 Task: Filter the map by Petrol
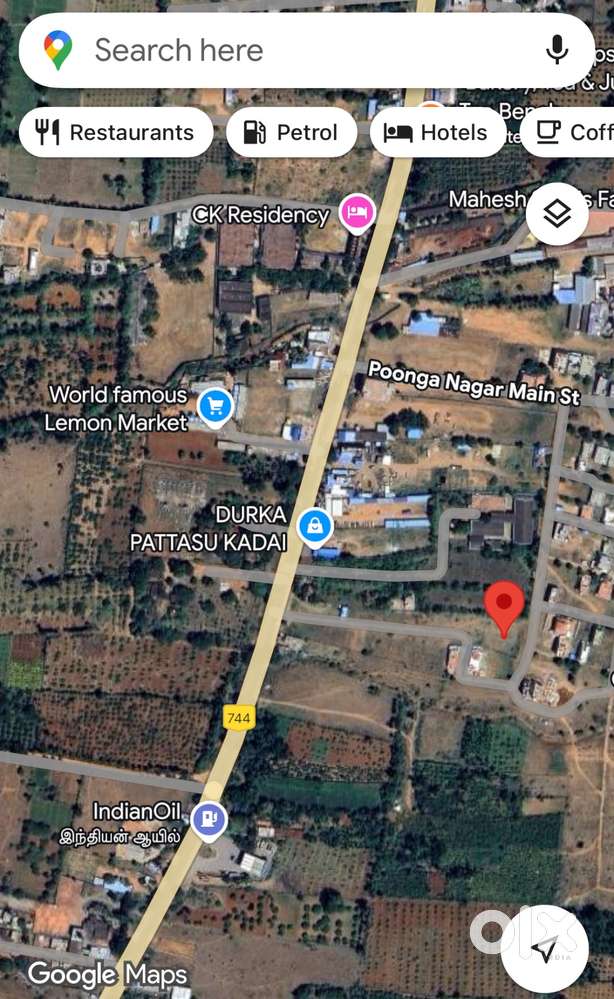291,133
